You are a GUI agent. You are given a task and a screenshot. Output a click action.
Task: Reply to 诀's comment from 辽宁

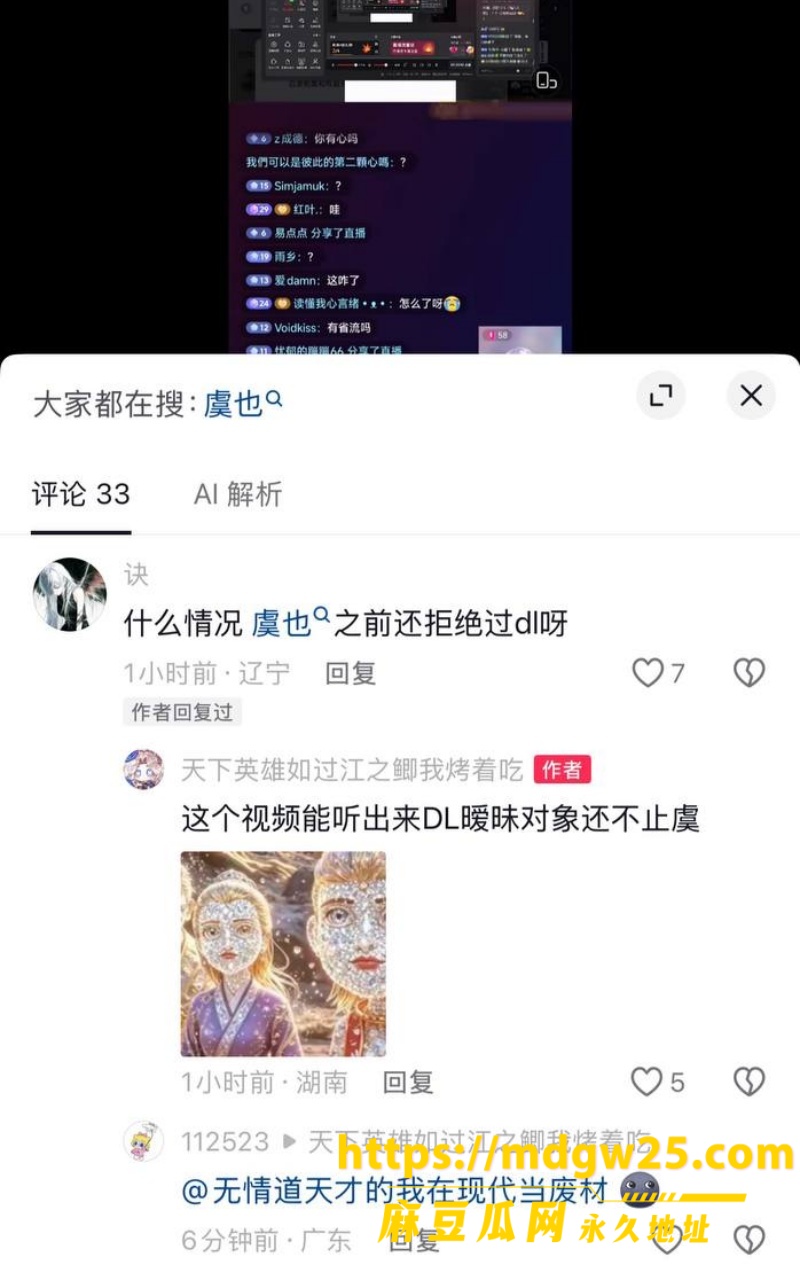[x=350, y=673]
